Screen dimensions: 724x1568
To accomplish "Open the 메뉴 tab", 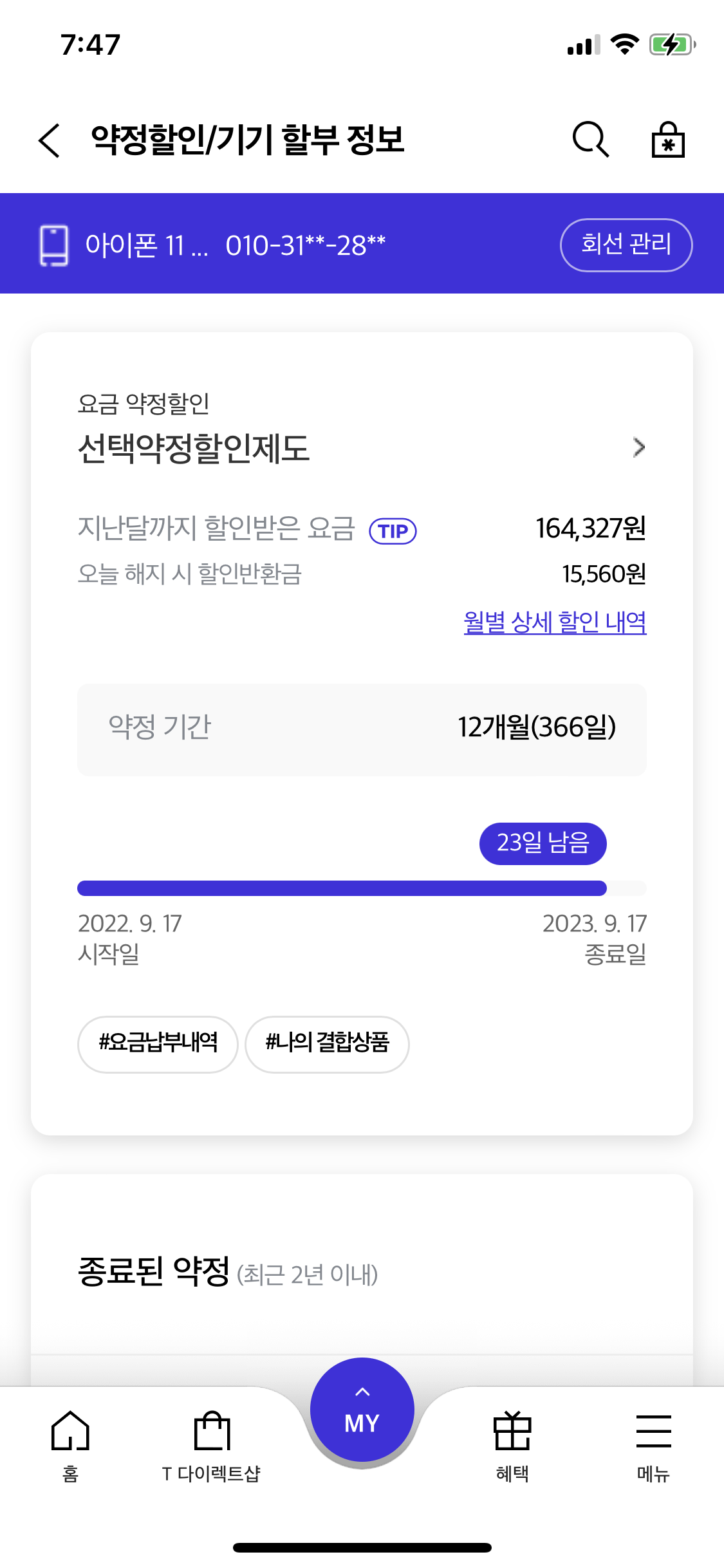I will pos(653,1446).
